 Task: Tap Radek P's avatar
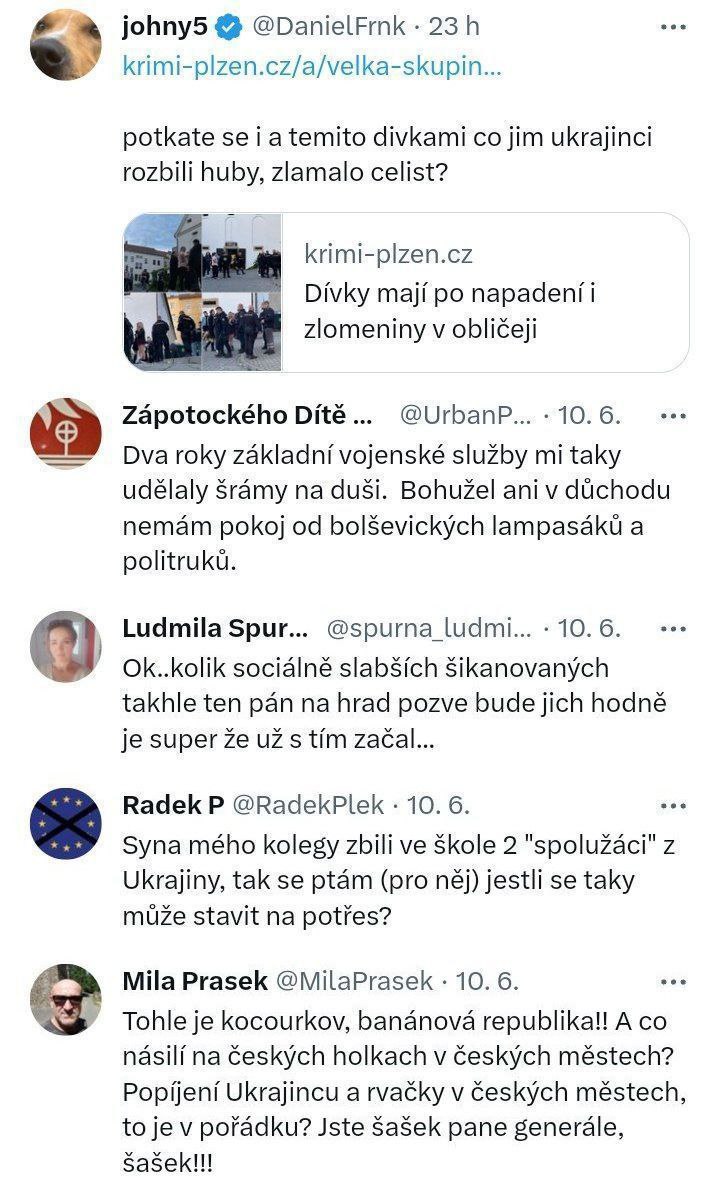pos(65,823)
